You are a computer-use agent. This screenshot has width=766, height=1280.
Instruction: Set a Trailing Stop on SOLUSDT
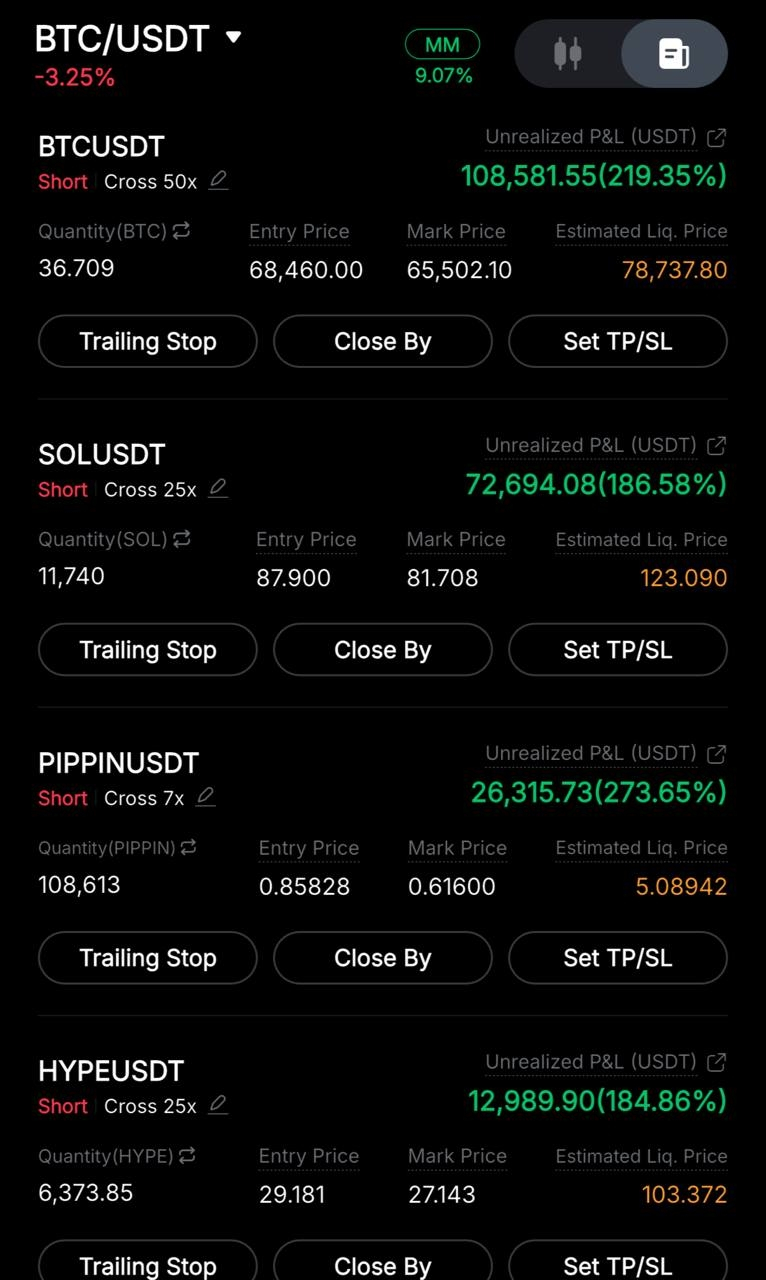point(148,650)
